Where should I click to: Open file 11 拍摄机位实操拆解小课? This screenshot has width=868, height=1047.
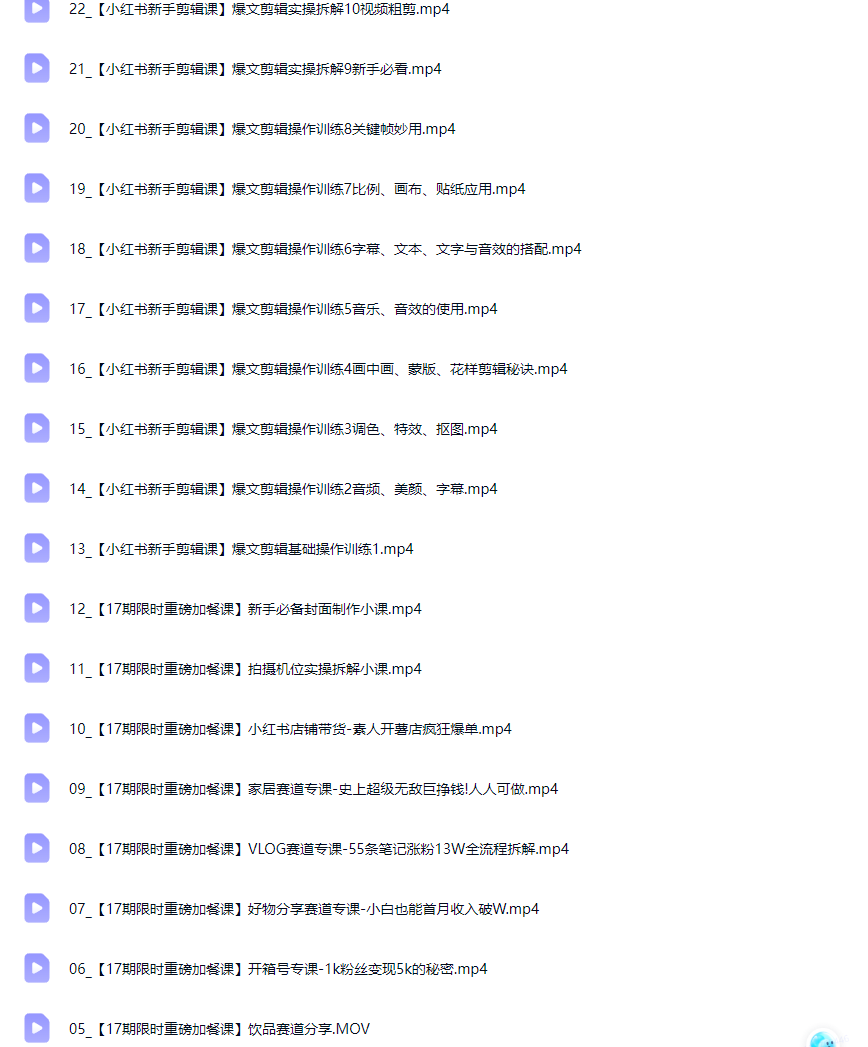click(x=245, y=669)
